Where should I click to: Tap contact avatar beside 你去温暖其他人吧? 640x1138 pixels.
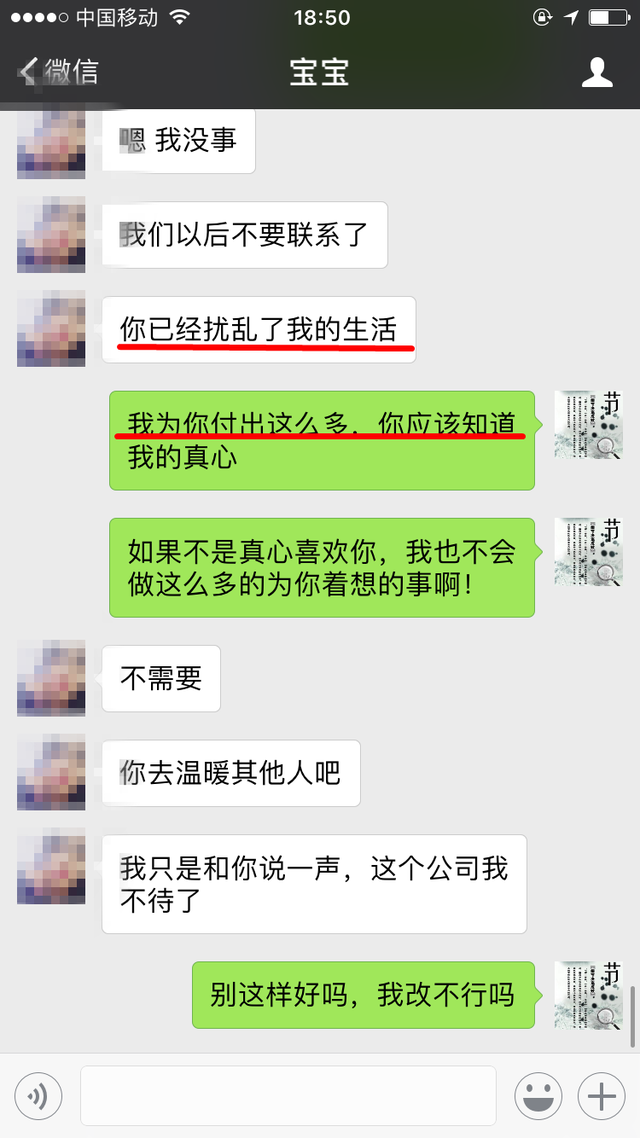coord(51,772)
